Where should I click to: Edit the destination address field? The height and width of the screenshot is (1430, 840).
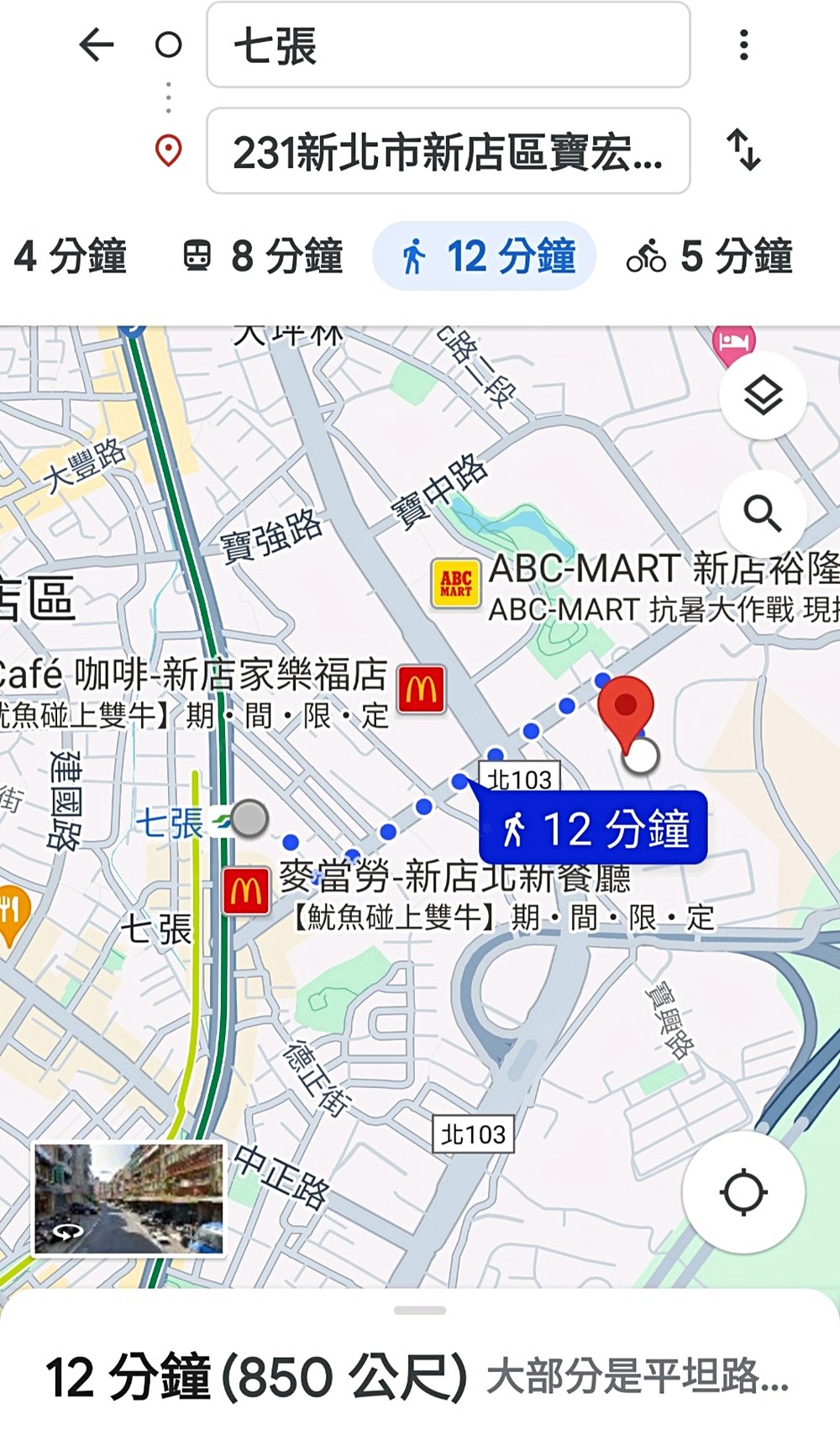448,152
